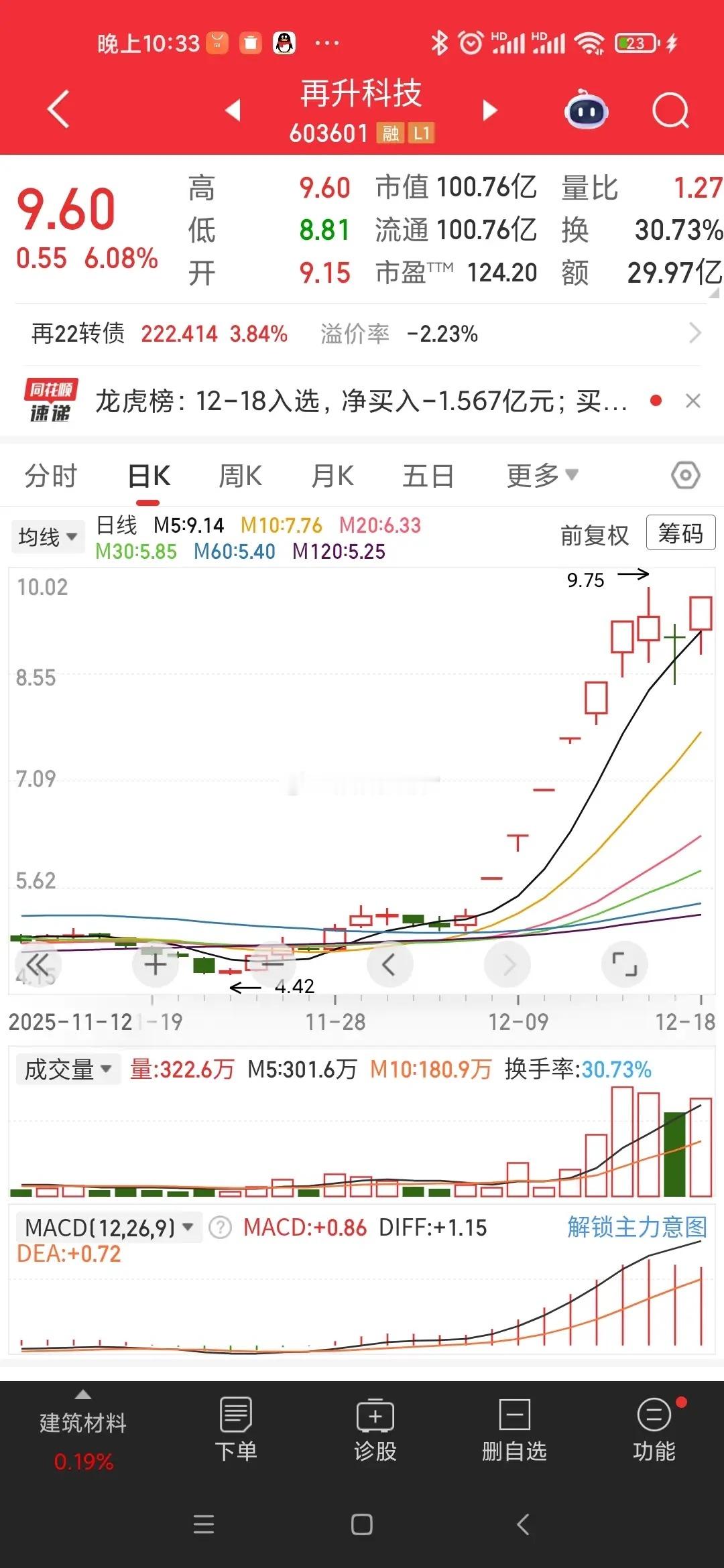Zoom in on chart with plus icon
724x1568 pixels.
tap(155, 965)
